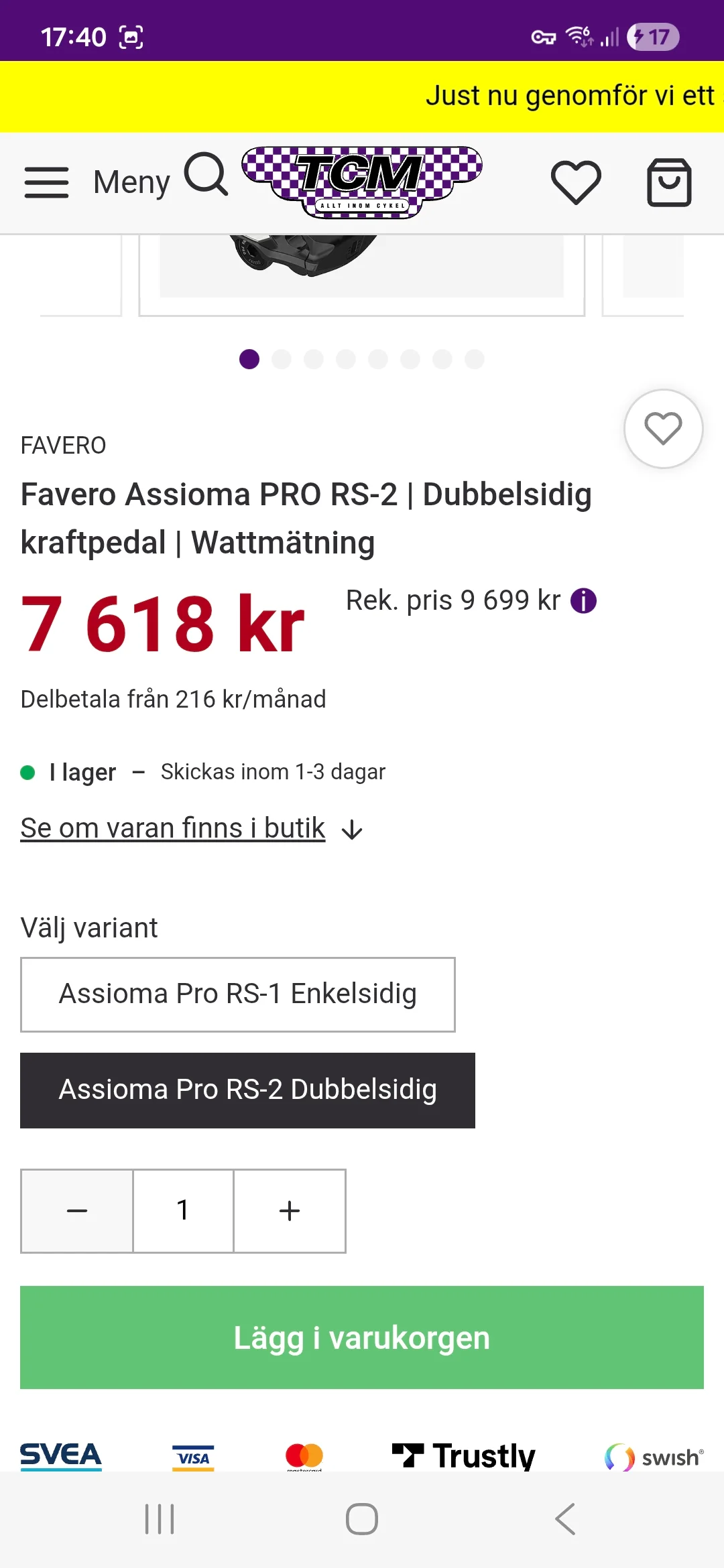This screenshot has width=724, height=1568.
Task: Open the shopping bag icon
Action: click(x=668, y=182)
